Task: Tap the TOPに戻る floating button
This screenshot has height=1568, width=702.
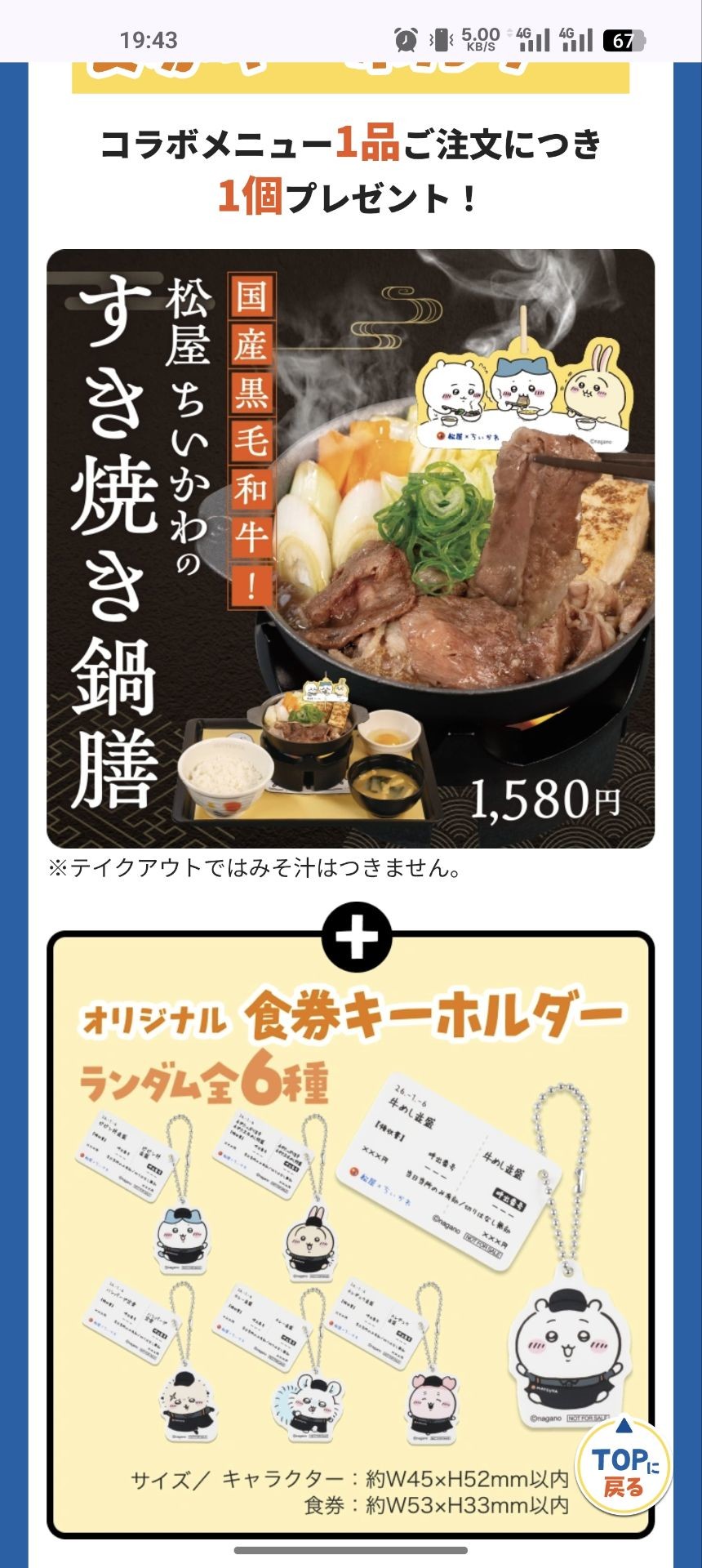Action: pyautogui.click(x=623, y=1471)
